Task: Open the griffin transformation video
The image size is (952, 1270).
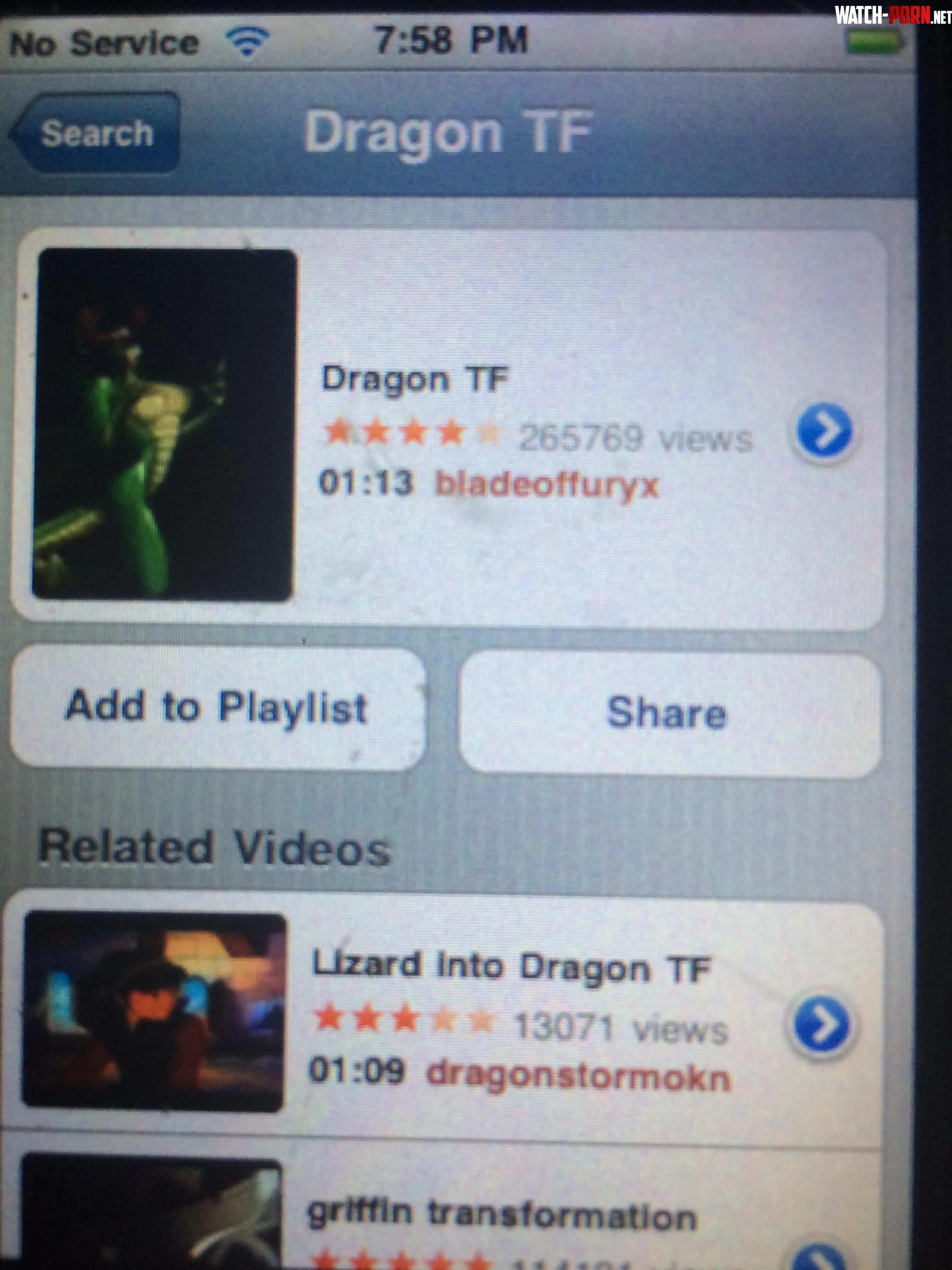Action: 502,1215
